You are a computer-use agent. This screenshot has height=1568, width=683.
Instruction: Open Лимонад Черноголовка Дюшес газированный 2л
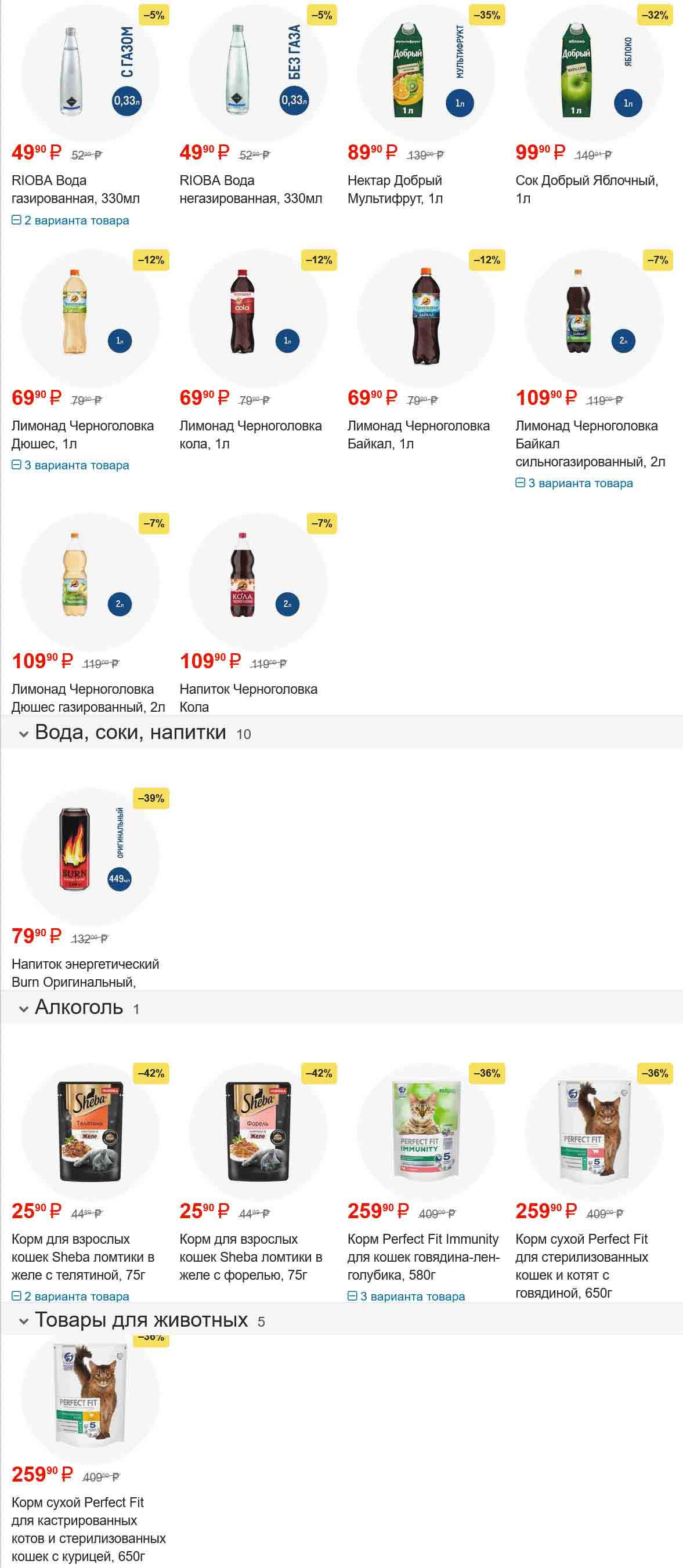88,697
